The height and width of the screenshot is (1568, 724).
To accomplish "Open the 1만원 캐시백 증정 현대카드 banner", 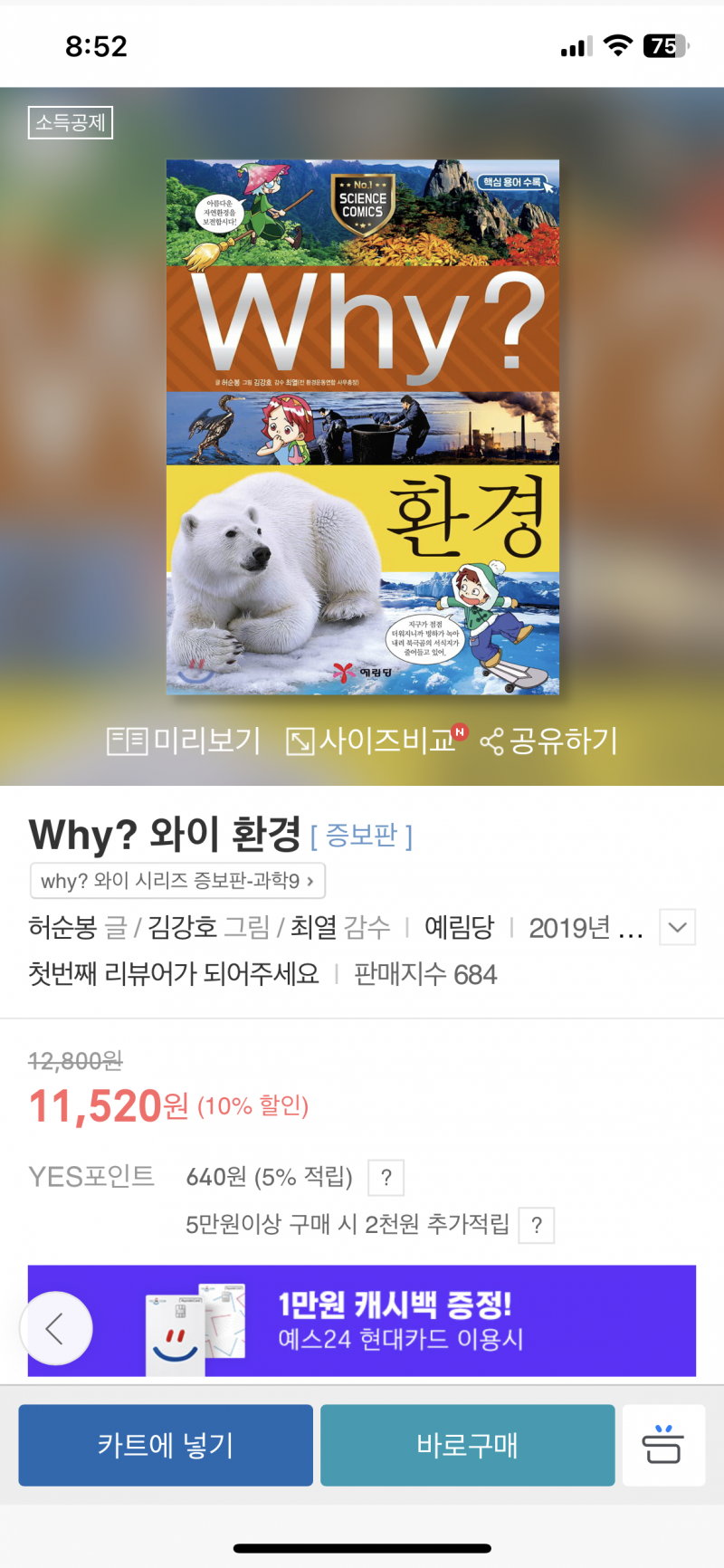I will click(x=398, y=1321).
